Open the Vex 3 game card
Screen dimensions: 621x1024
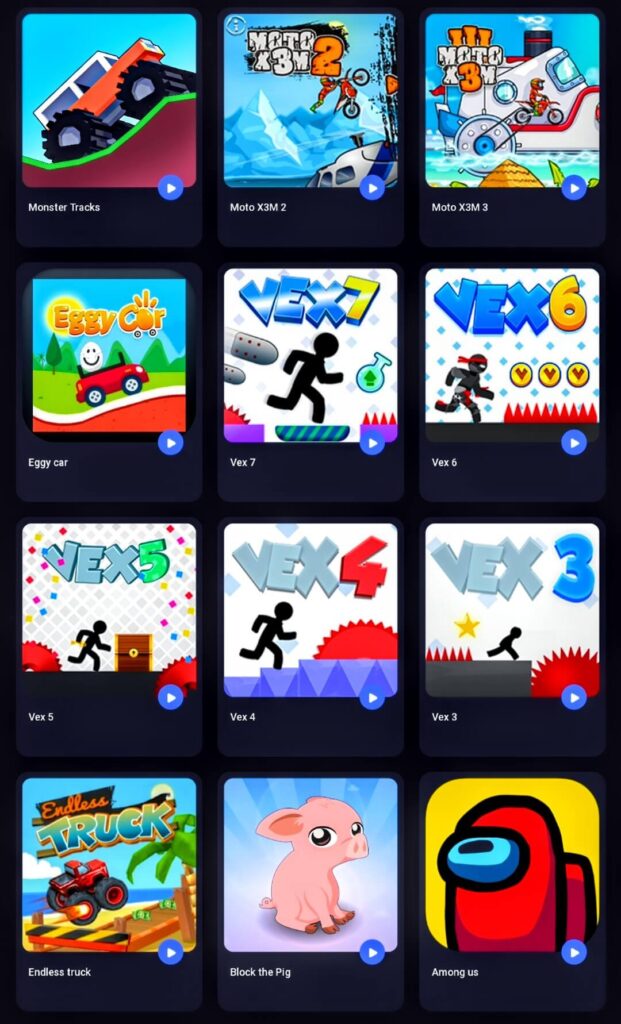point(512,637)
